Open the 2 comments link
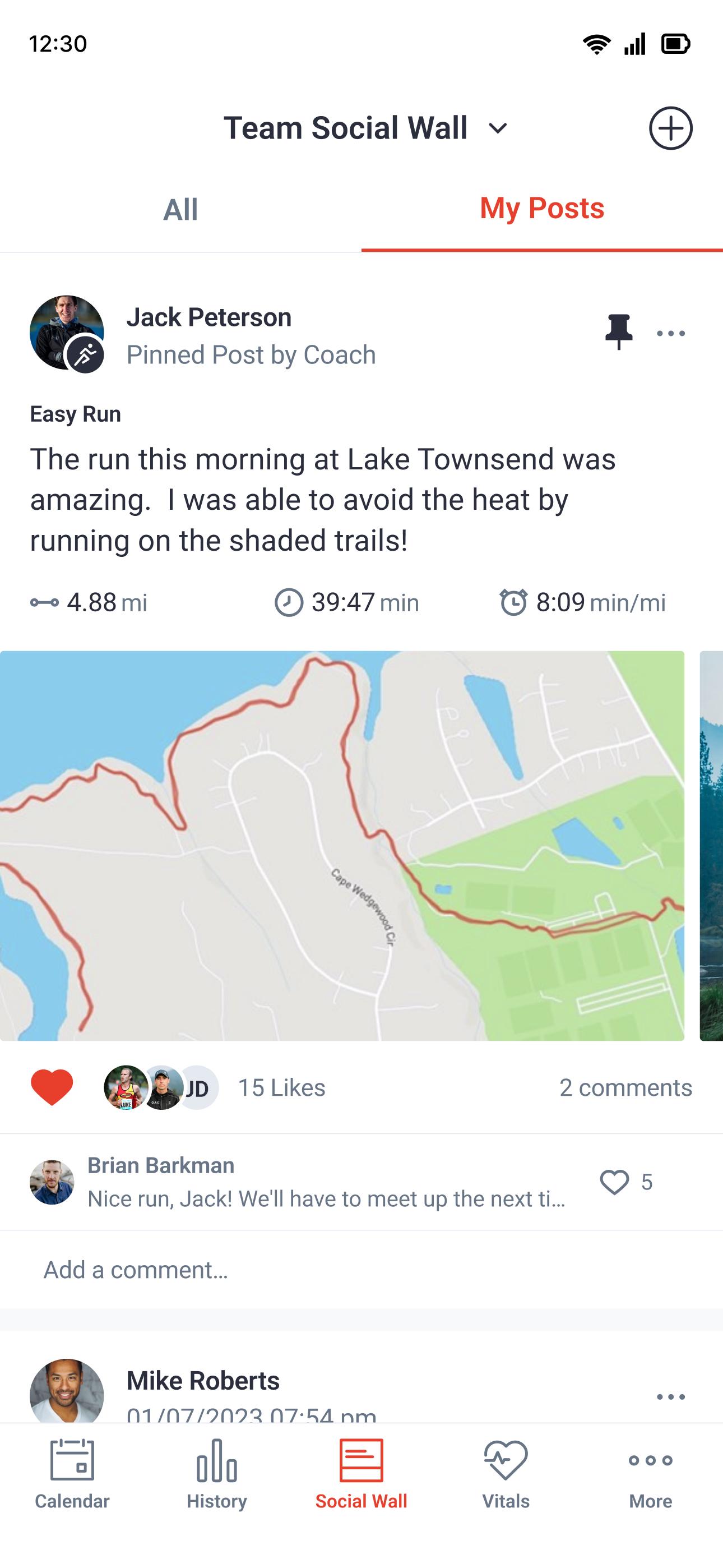723x1568 pixels. pos(625,1088)
